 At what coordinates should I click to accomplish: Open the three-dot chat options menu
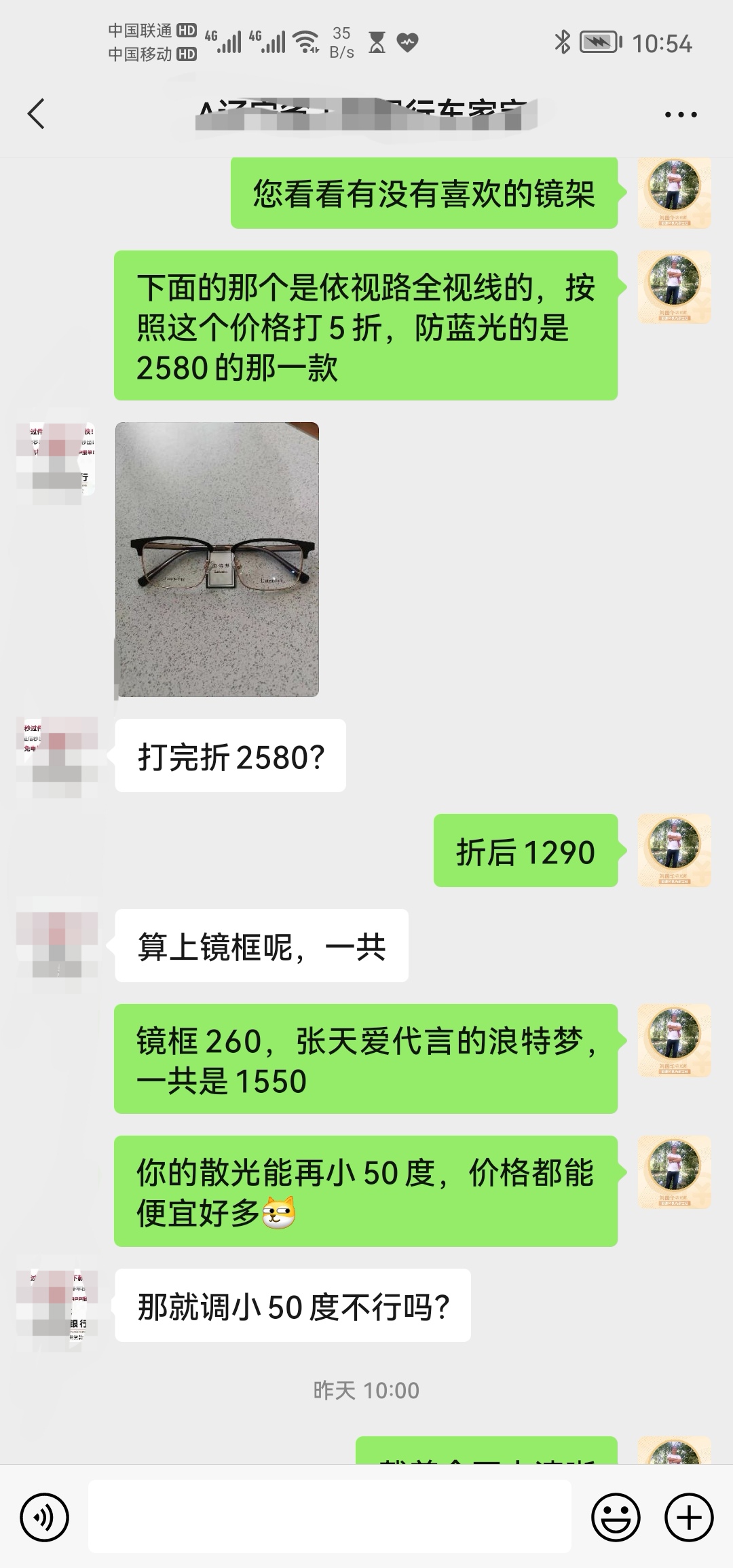(x=681, y=114)
